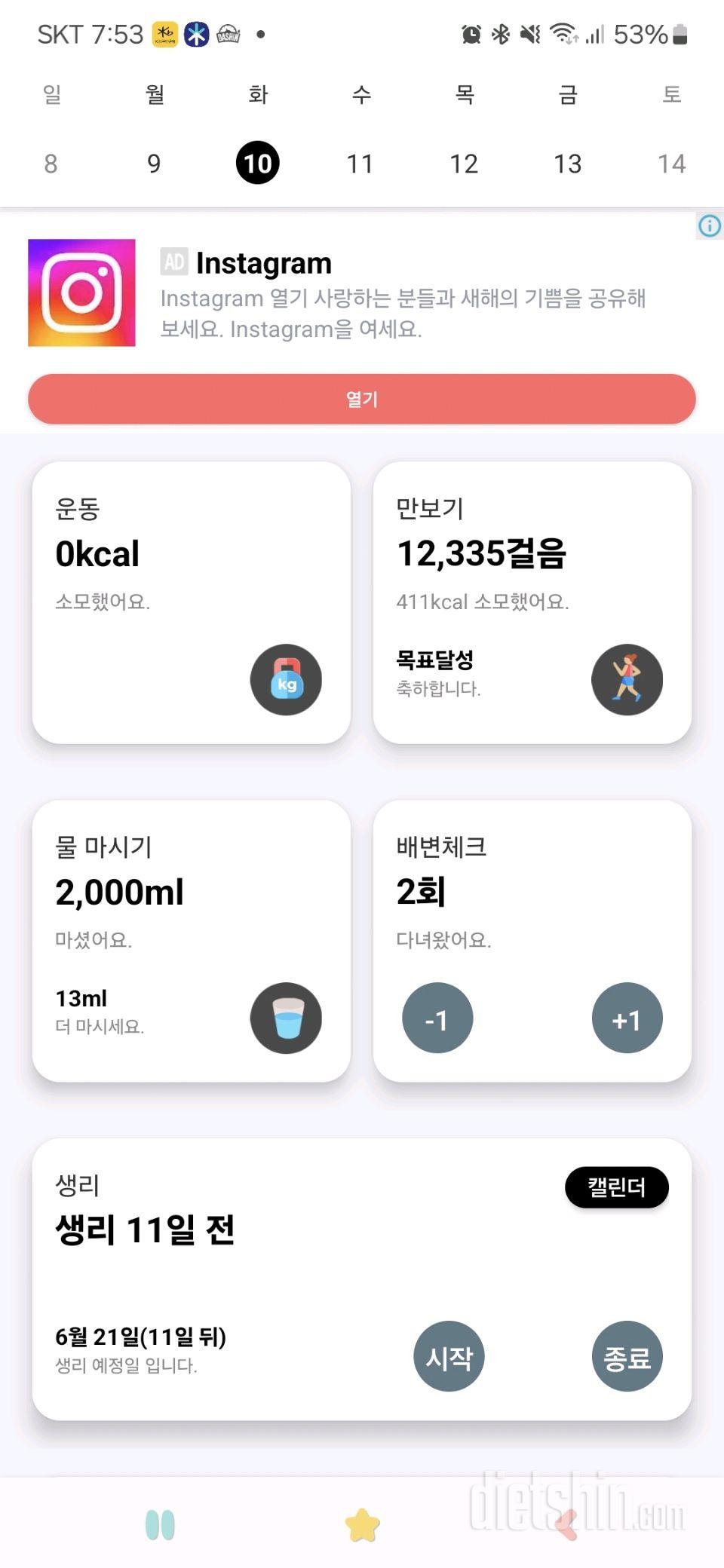
Task: Increase bowel check count by one
Action: pyautogui.click(x=627, y=1018)
